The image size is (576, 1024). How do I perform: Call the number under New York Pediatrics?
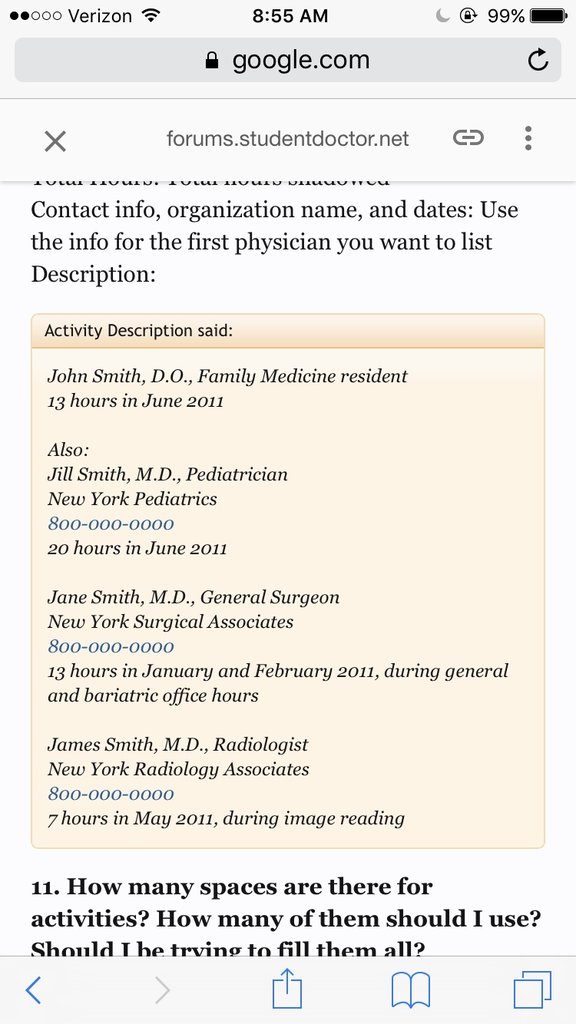click(111, 524)
